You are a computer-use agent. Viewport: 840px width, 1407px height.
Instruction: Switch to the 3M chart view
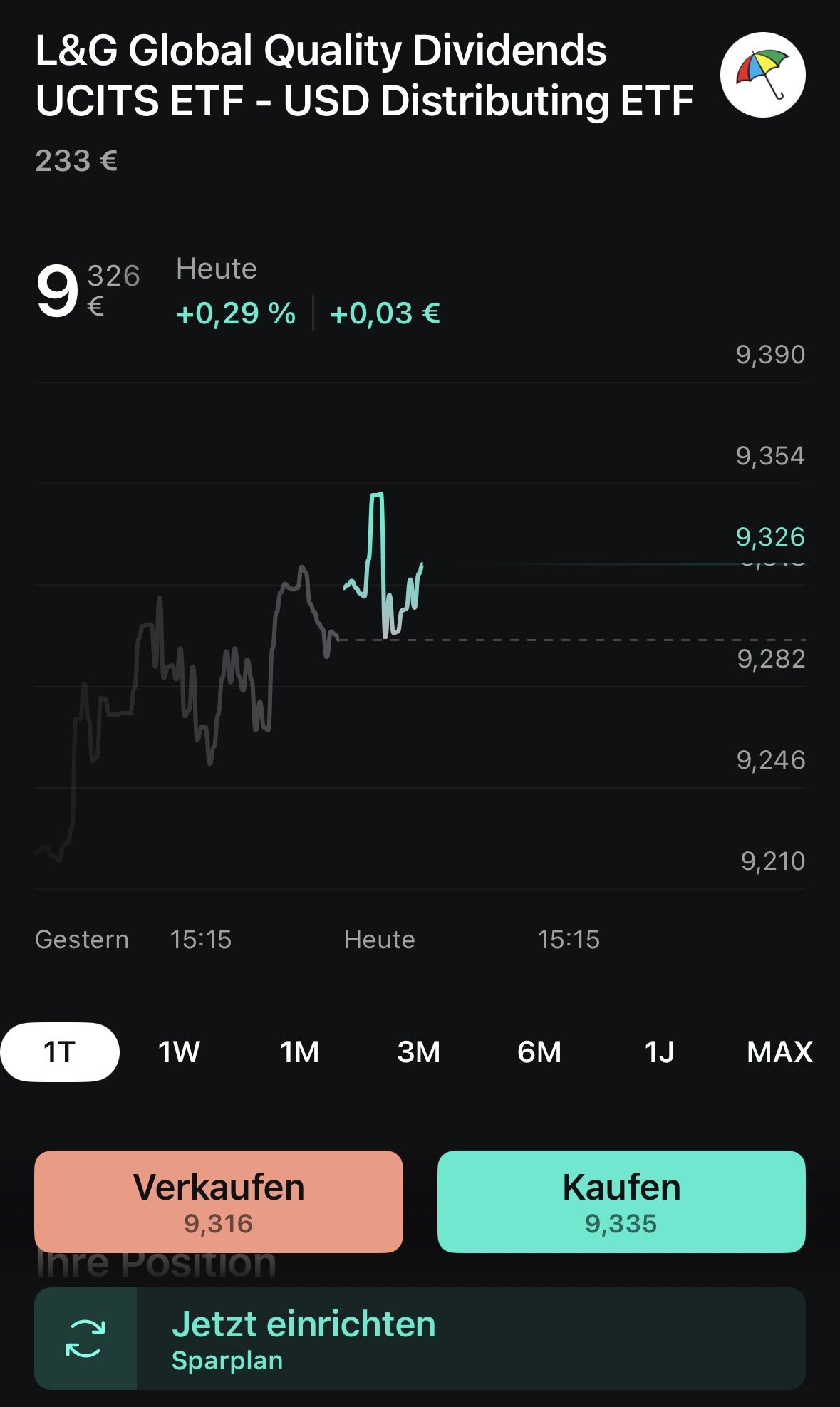[x=419, y=1052]
